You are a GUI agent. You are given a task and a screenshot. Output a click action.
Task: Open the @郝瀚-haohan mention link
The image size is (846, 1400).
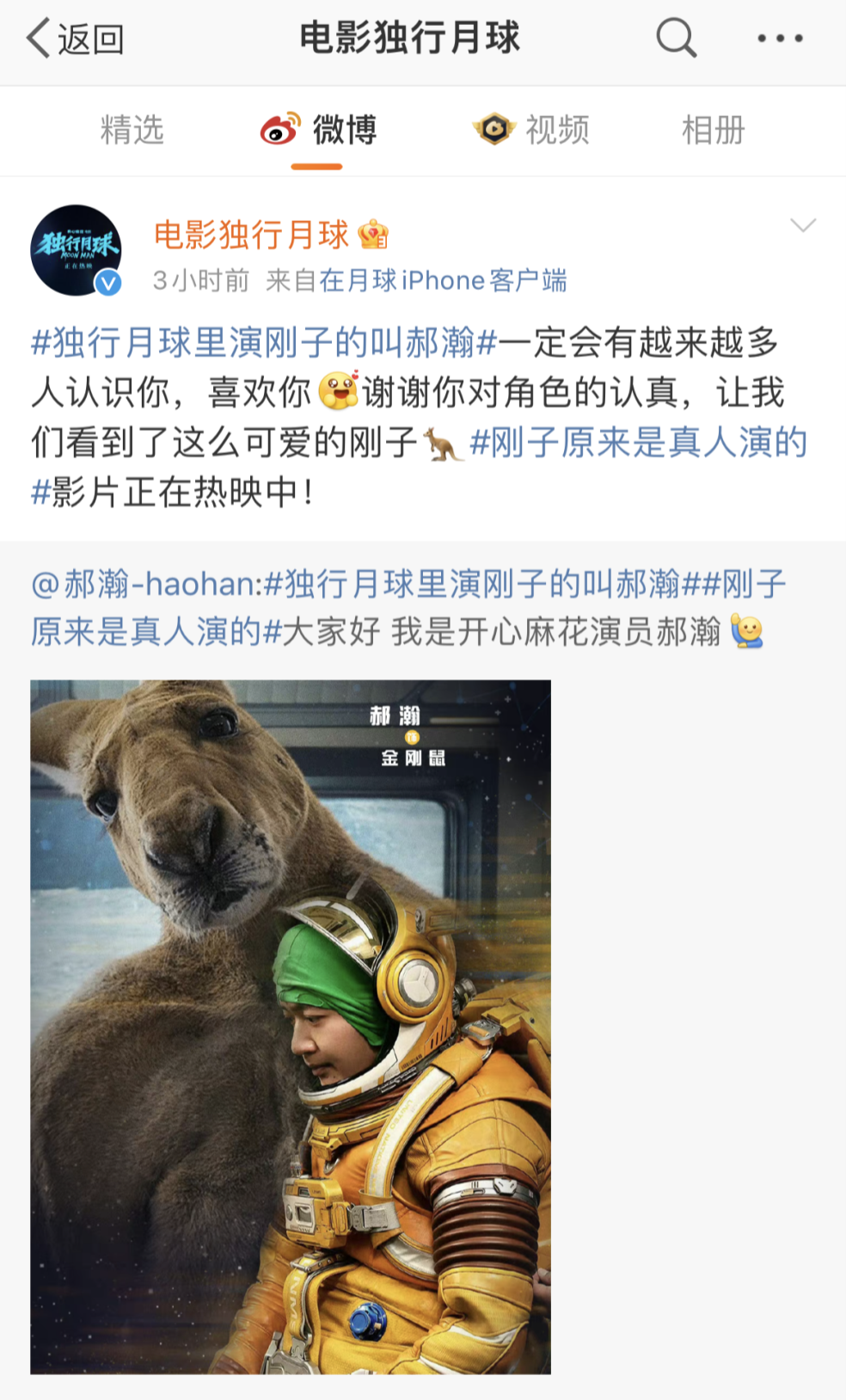[x=144, y=584]
